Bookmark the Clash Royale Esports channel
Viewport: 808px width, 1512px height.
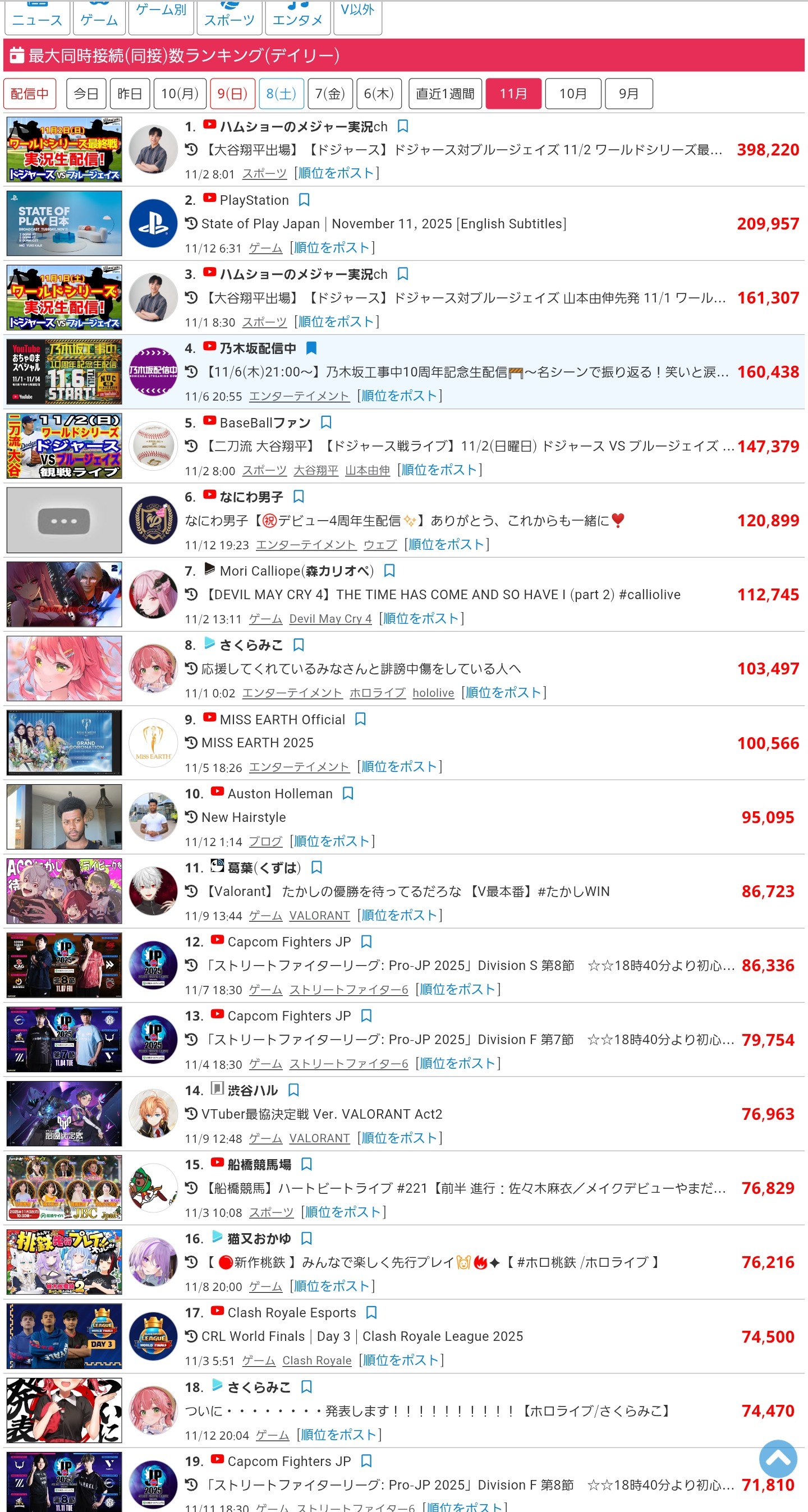point(371,1312)
